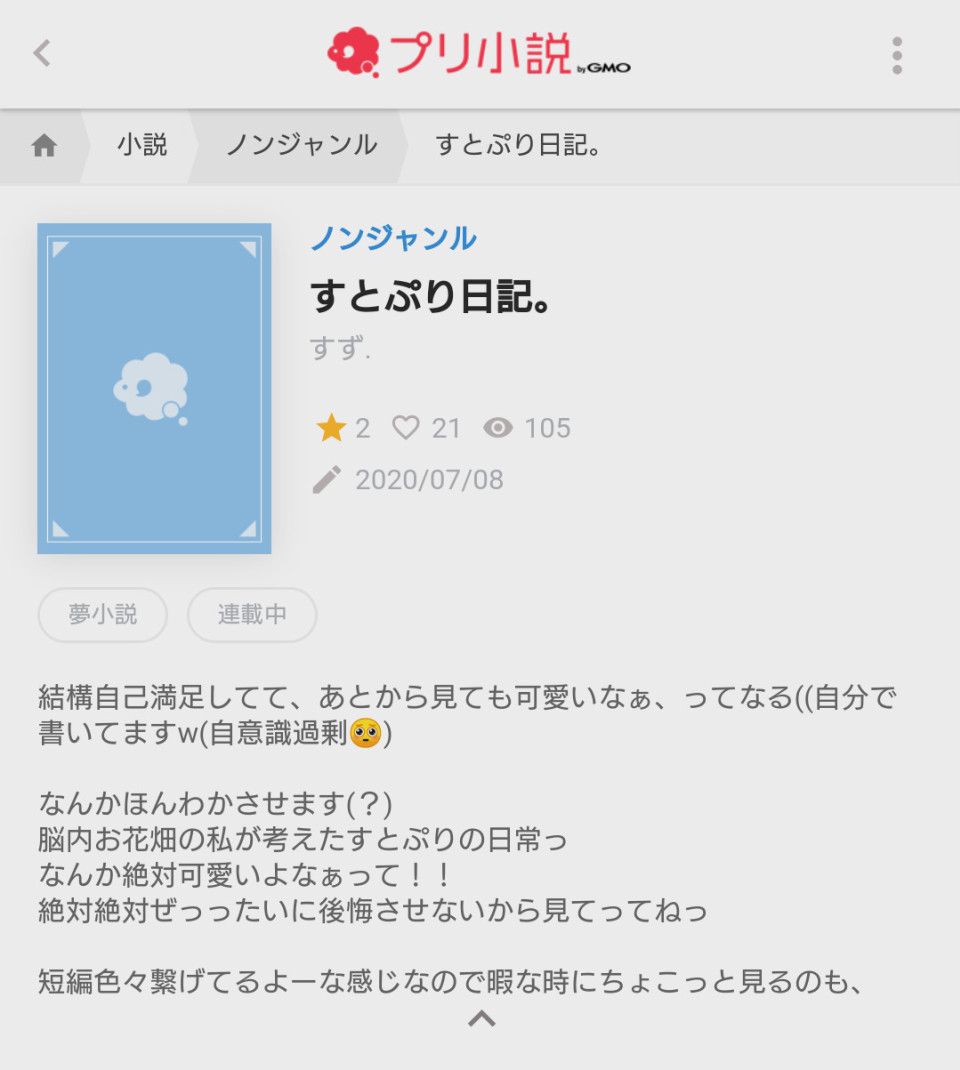Screen dimensions: 960x1070
Task: Open the author すず. profile
Action: [340, 350]
